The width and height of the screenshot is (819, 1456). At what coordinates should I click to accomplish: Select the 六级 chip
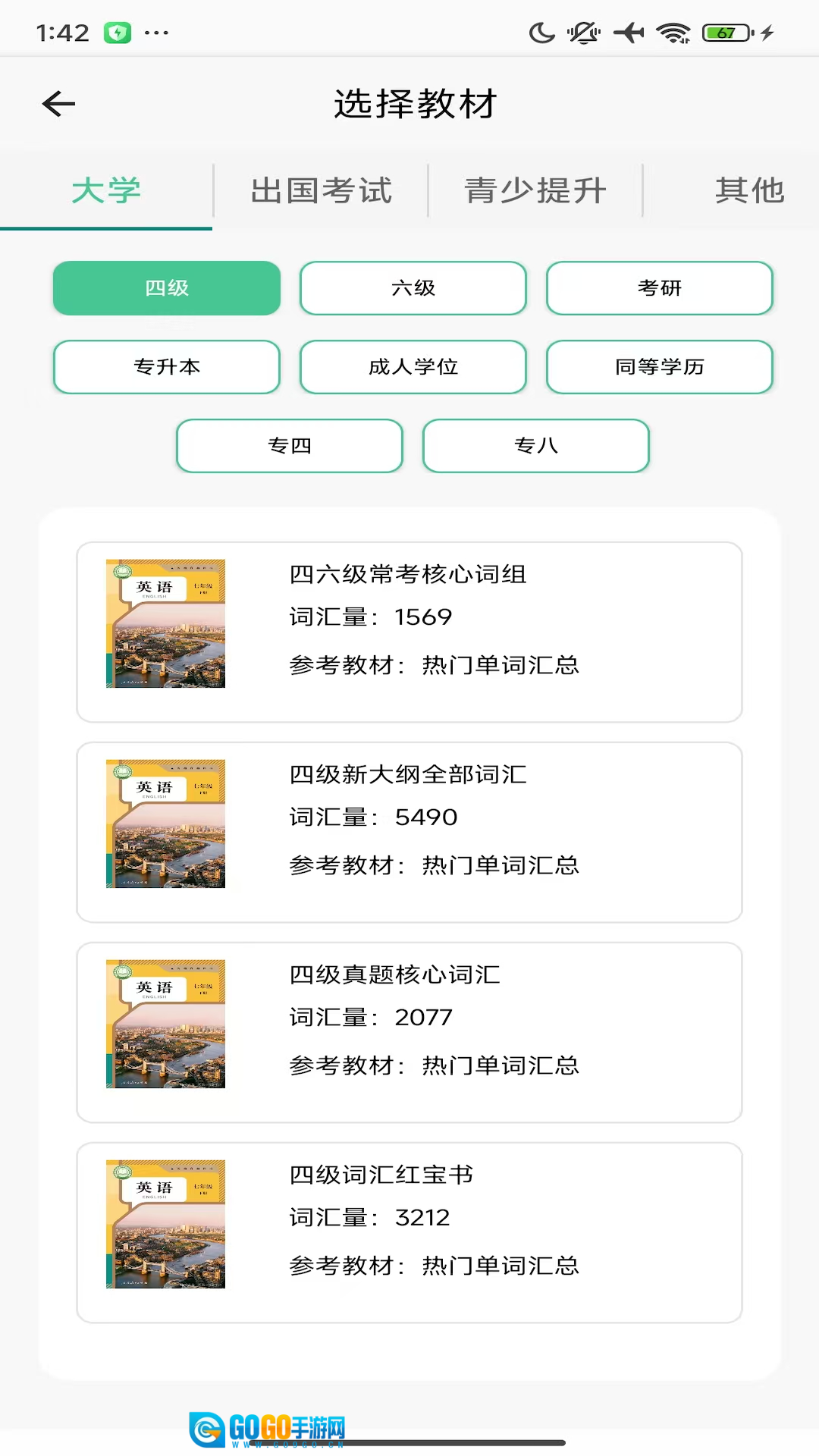pos(413,288)
